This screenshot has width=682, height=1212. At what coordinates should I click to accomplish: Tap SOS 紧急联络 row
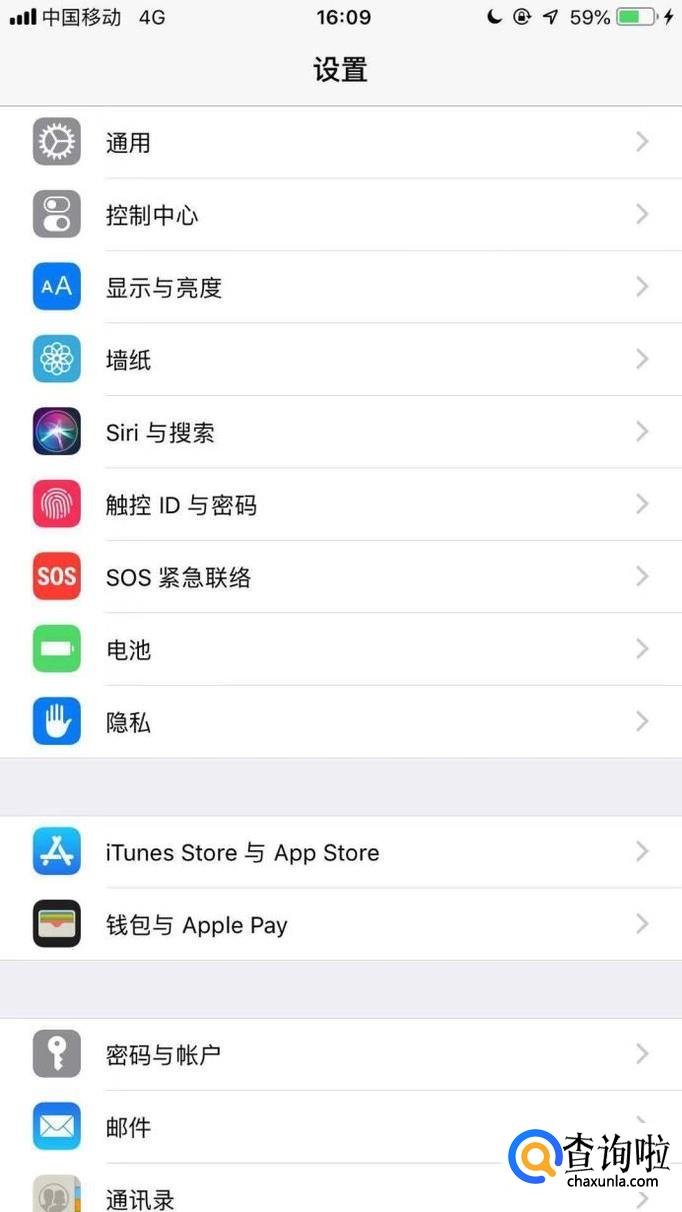(x=340, y=577)
